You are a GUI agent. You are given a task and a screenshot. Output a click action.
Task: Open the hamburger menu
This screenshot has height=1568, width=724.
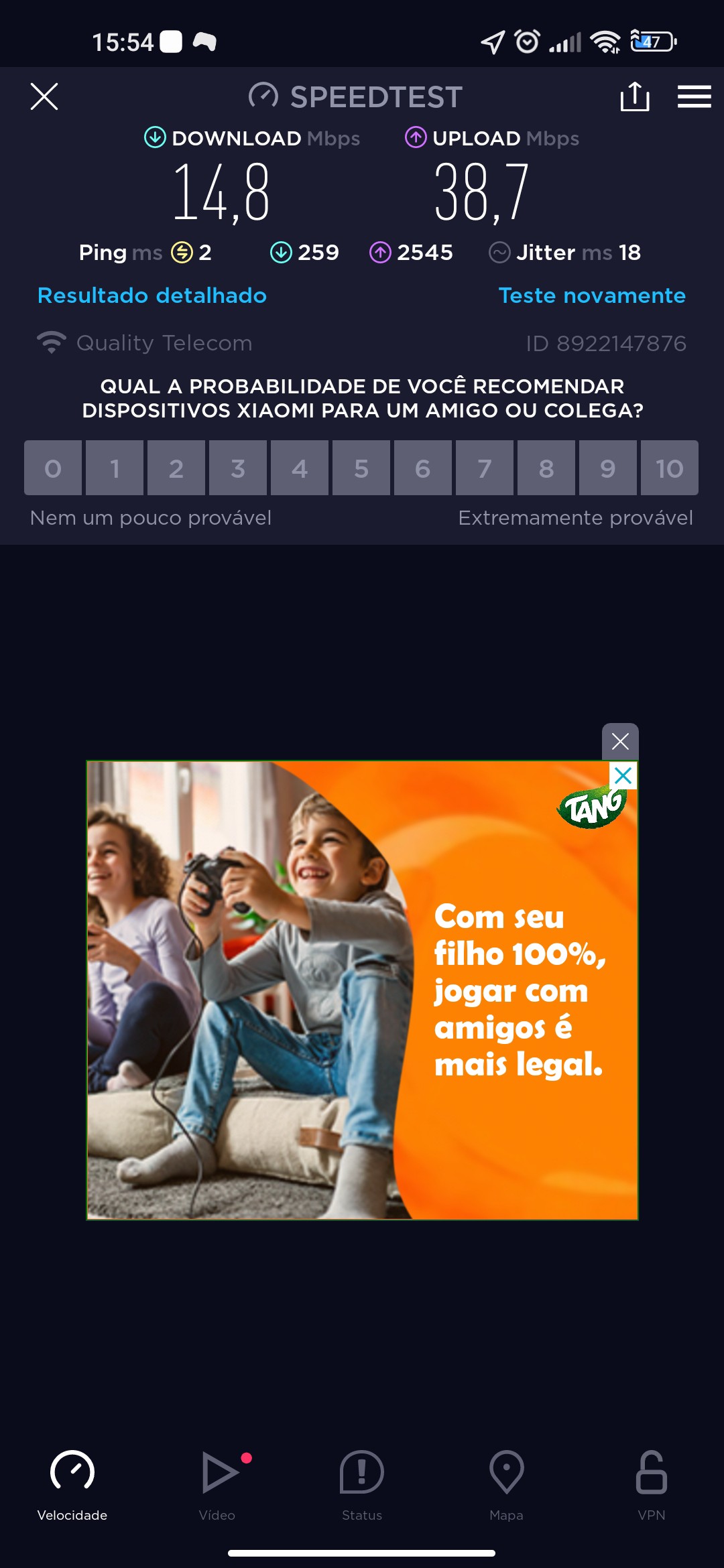click(694, 96)
